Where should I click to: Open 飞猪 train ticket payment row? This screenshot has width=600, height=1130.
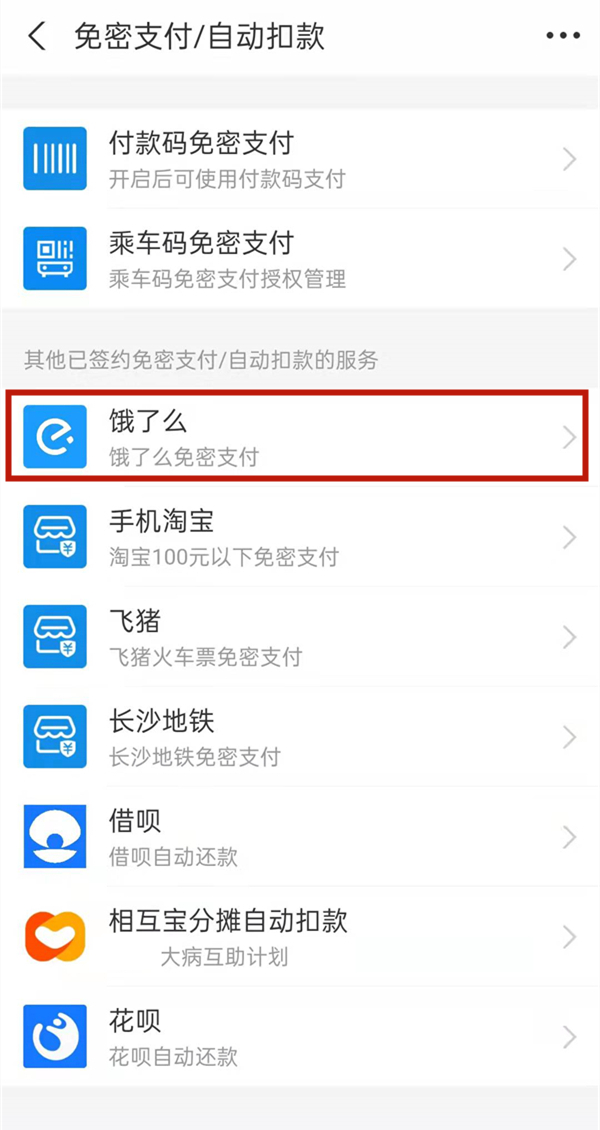(x=300, y=637)
